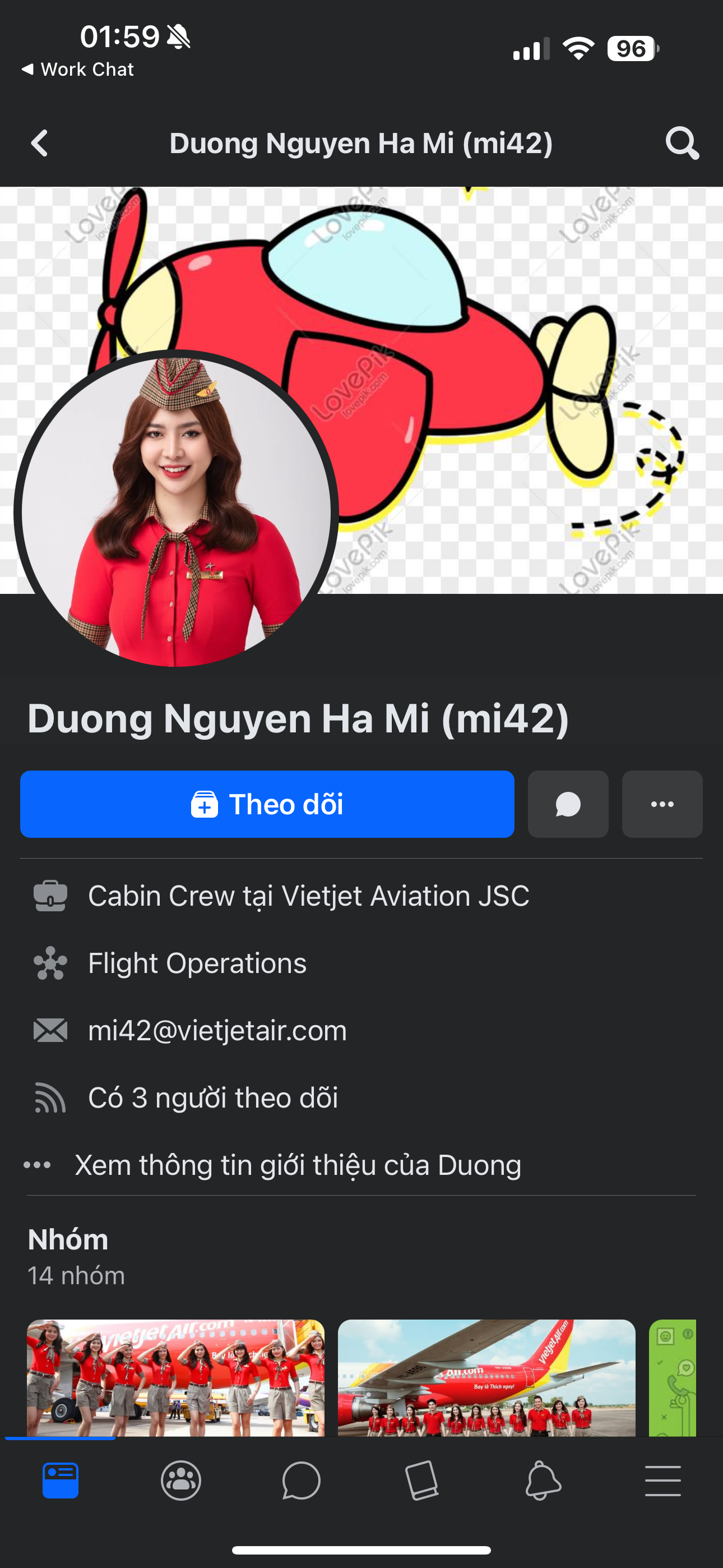Image resolution: width=723 pixels, height=1568 pixels.
Task: Open Xem thông tin giới thiệu của Duong
Action: tap(298, 1165)
